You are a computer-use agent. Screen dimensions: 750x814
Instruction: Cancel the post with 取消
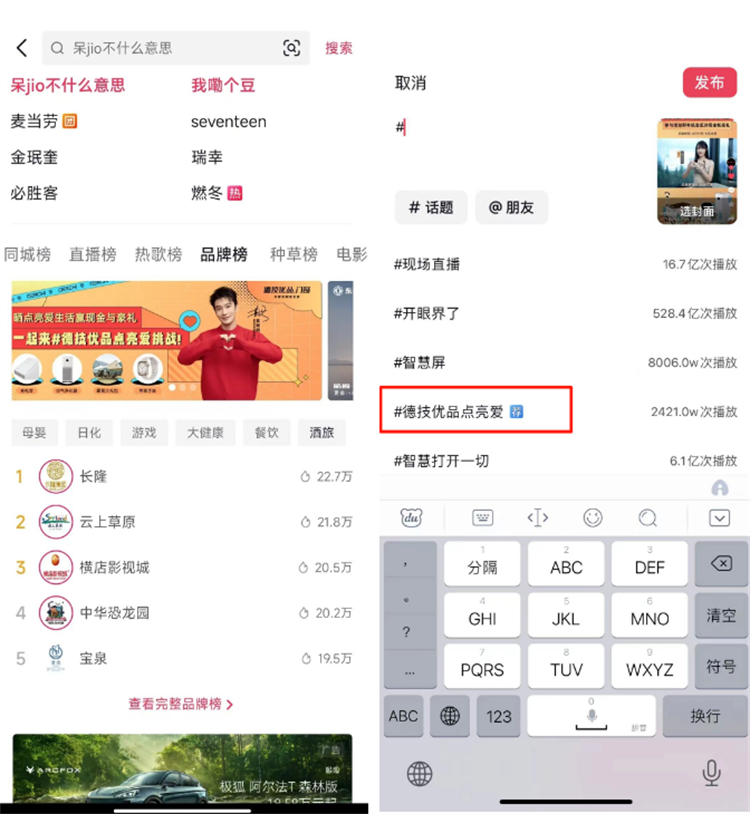(x=410, y=83)
